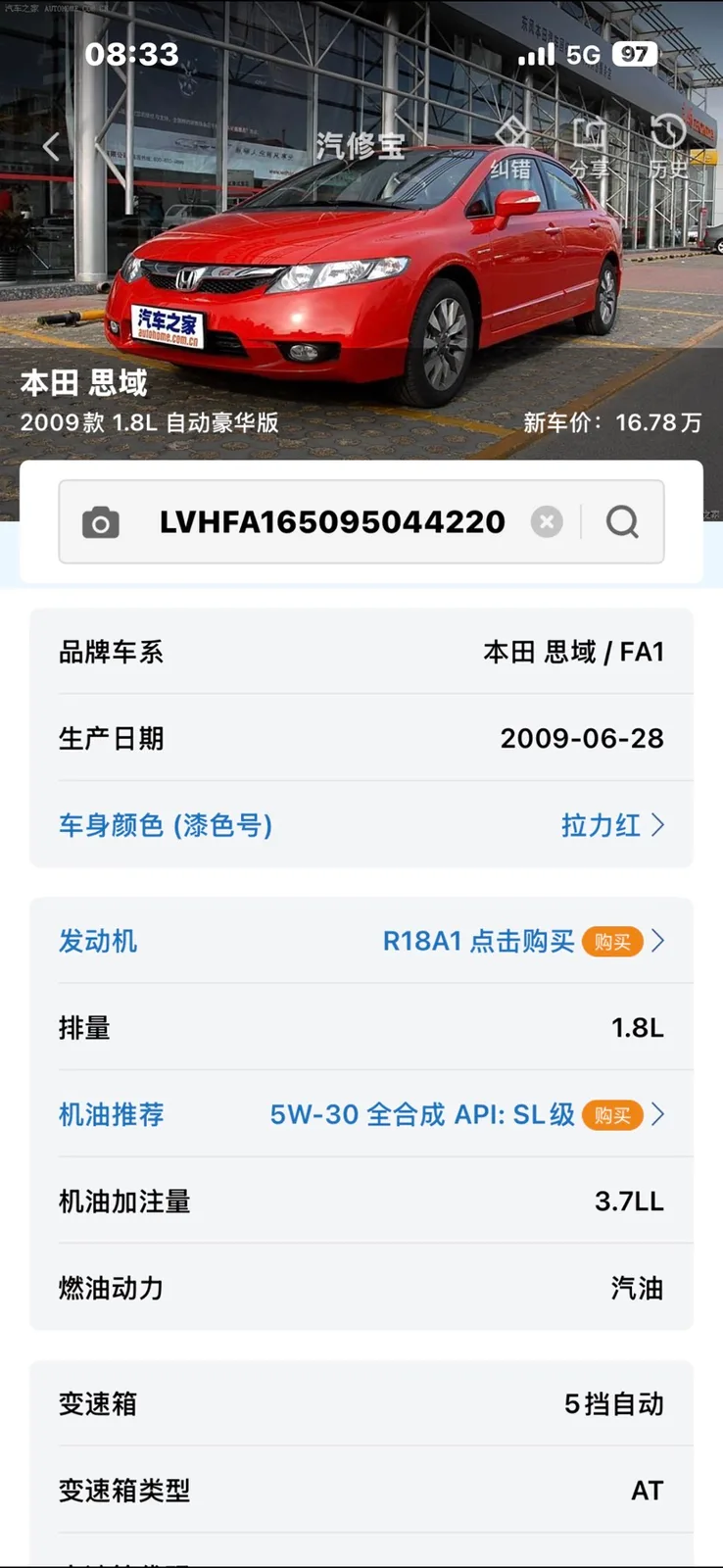Share this vehicle result via 分享
The width and height of the screenshot is (723, 1568).
pos(589,150)
